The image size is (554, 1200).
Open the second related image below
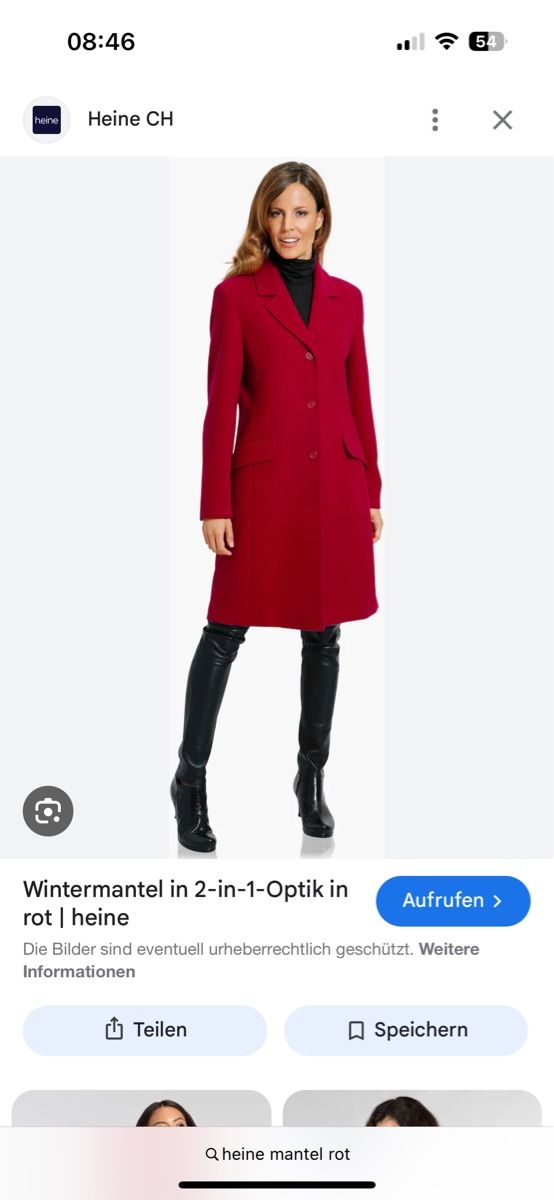(x=412, y=1109)
